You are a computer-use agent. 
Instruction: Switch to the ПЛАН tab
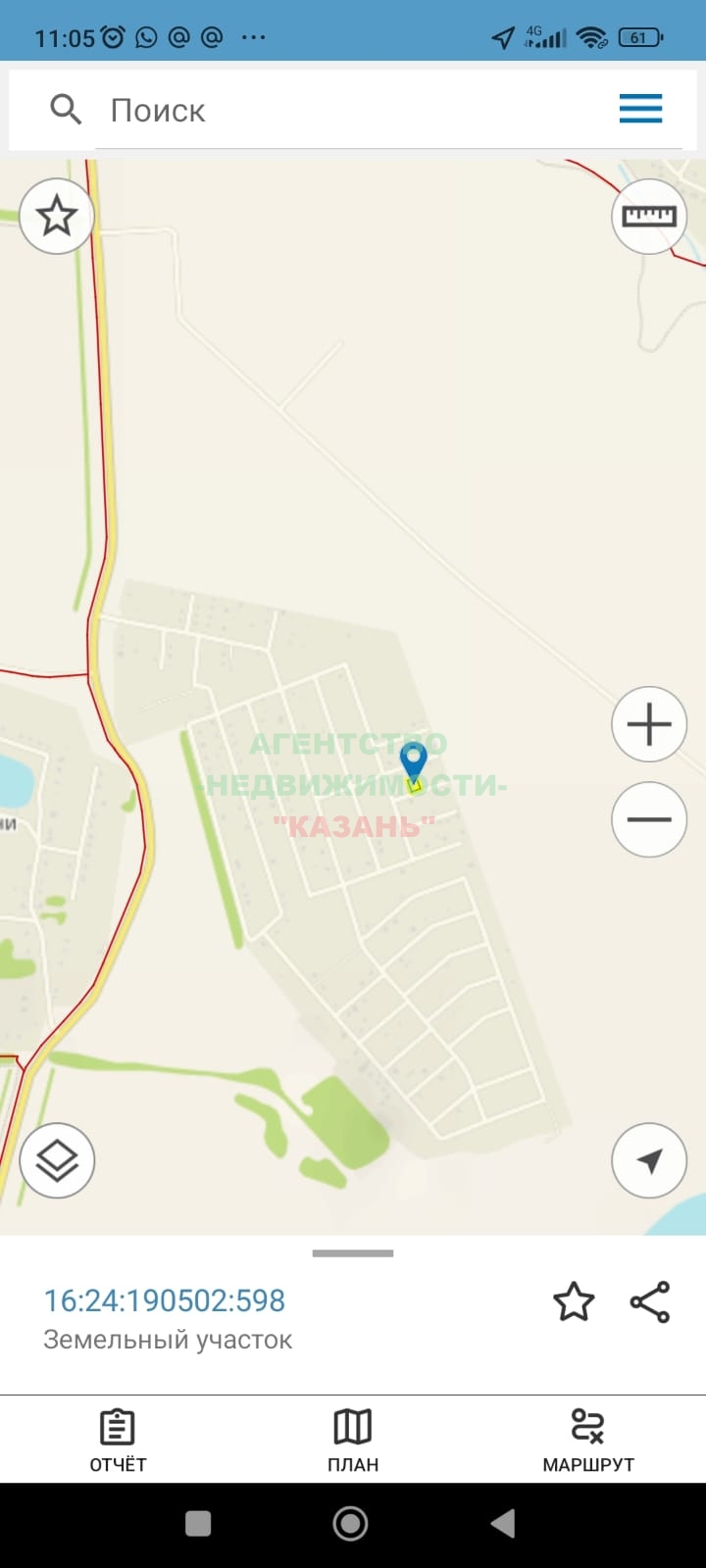353,1441
